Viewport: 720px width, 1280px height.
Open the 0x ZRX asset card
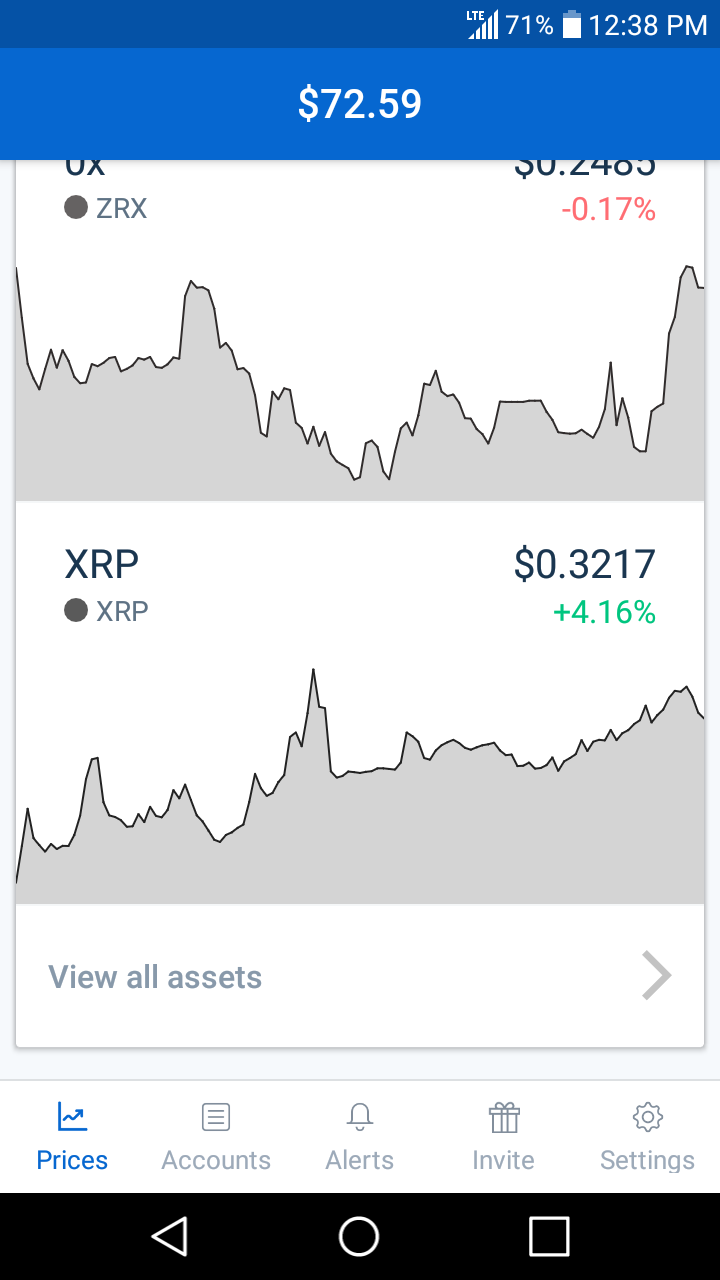pyautogui.click(x=360, y=330)
